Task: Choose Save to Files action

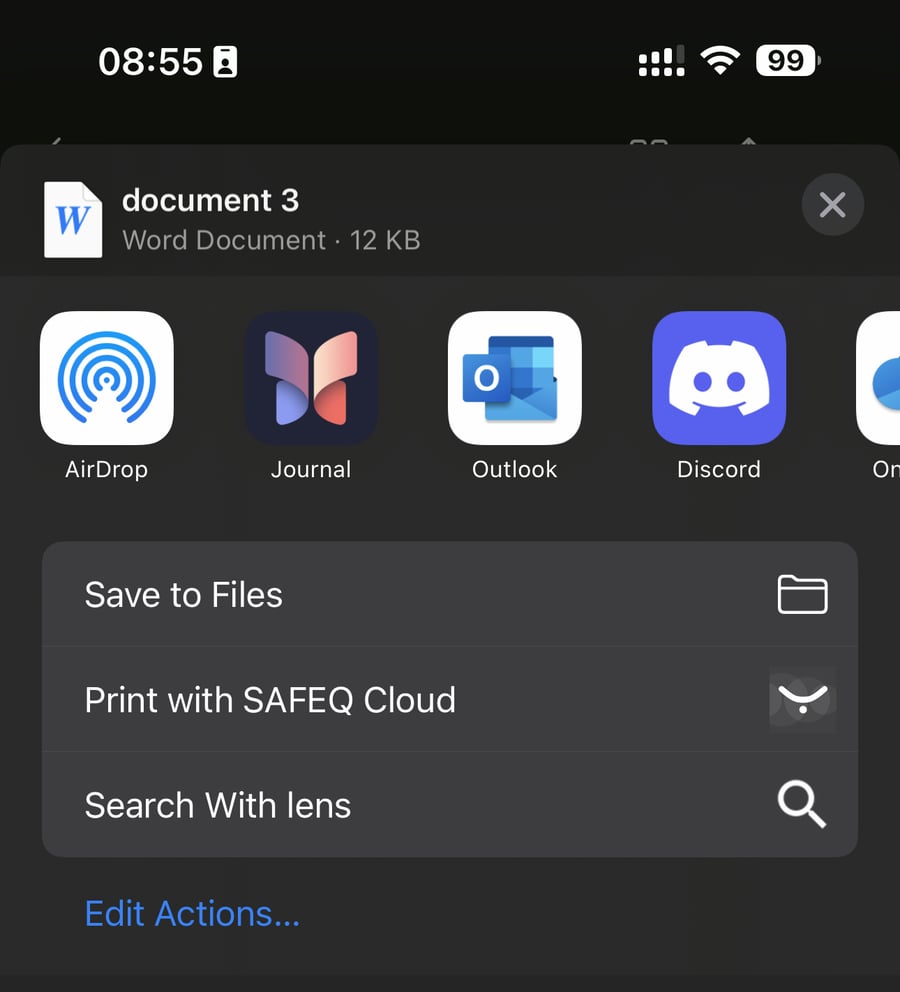Action: 183,594
